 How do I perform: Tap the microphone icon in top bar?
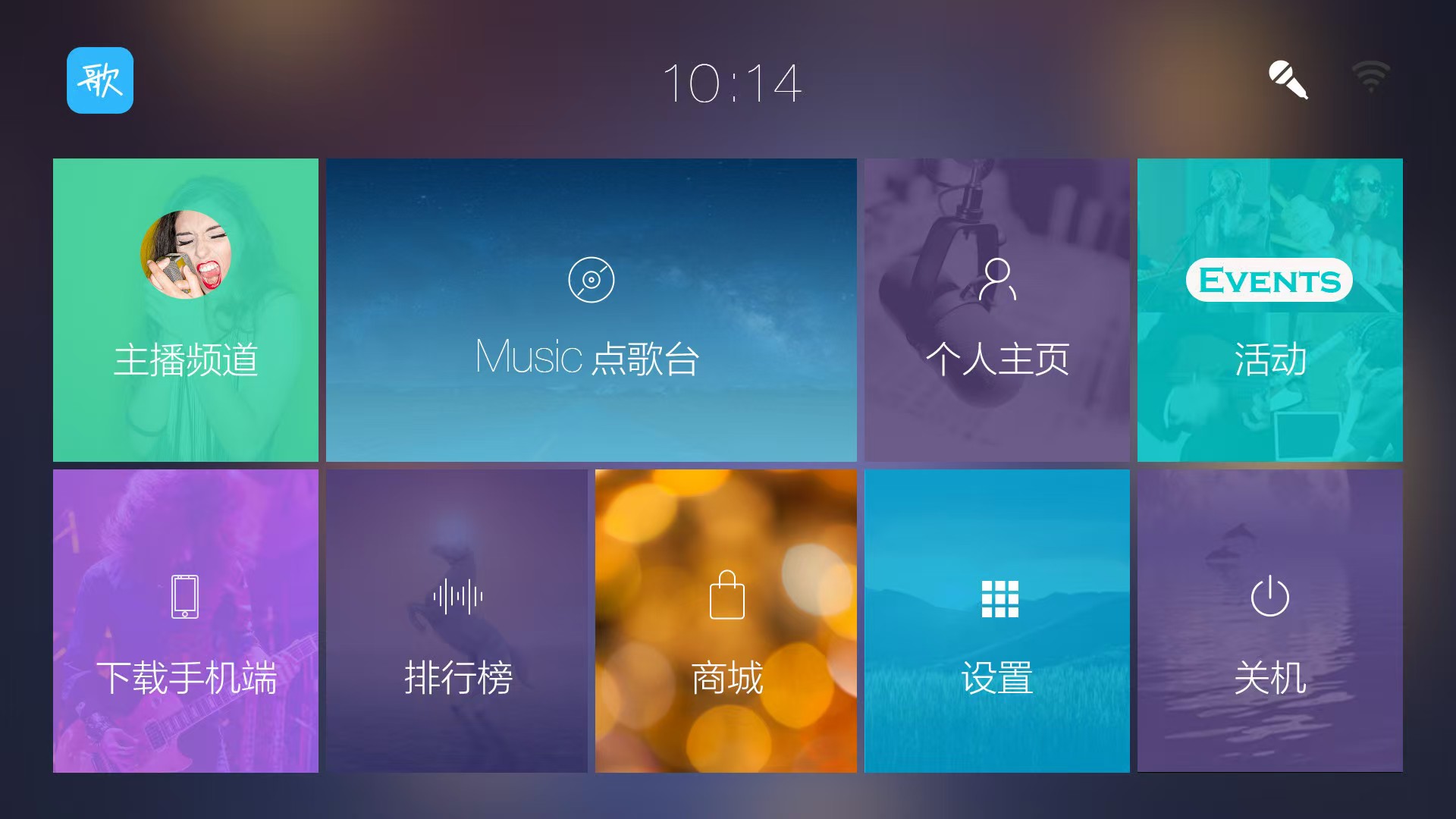tap(1288, 80)
